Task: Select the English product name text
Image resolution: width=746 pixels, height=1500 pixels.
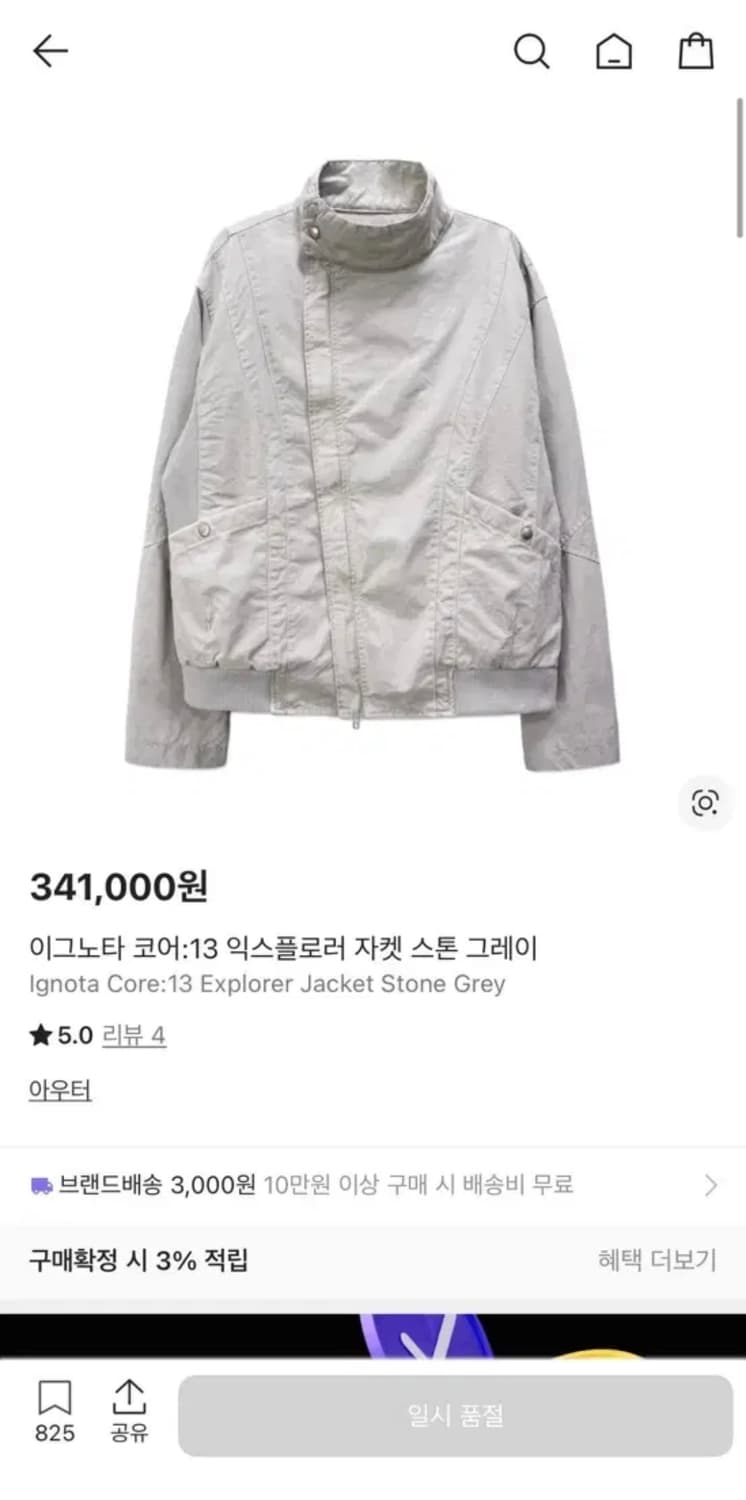Action: 268,984
